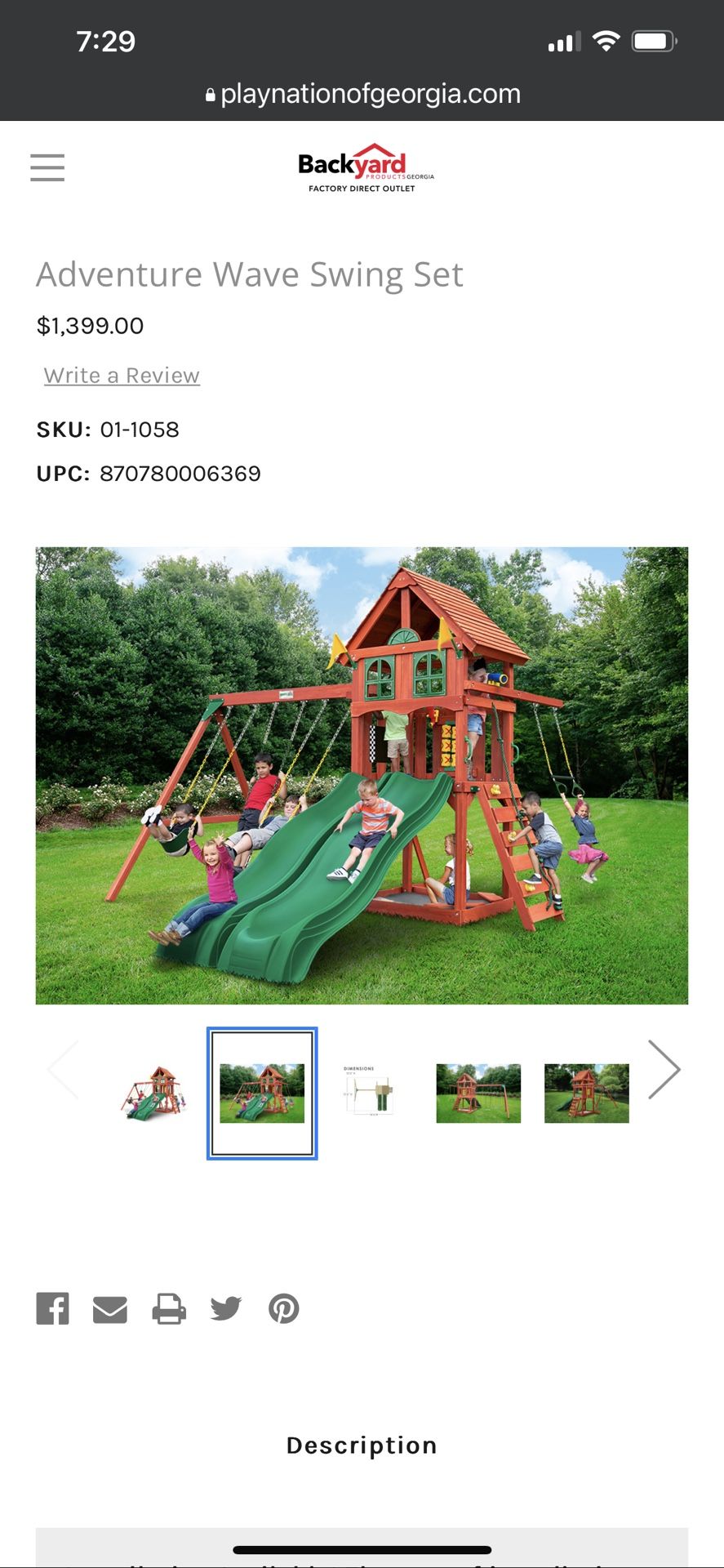Tap the playnationofgeorgia.com address bar
Viewport: 724px width, 1568px height.
[x=362, y=94]
